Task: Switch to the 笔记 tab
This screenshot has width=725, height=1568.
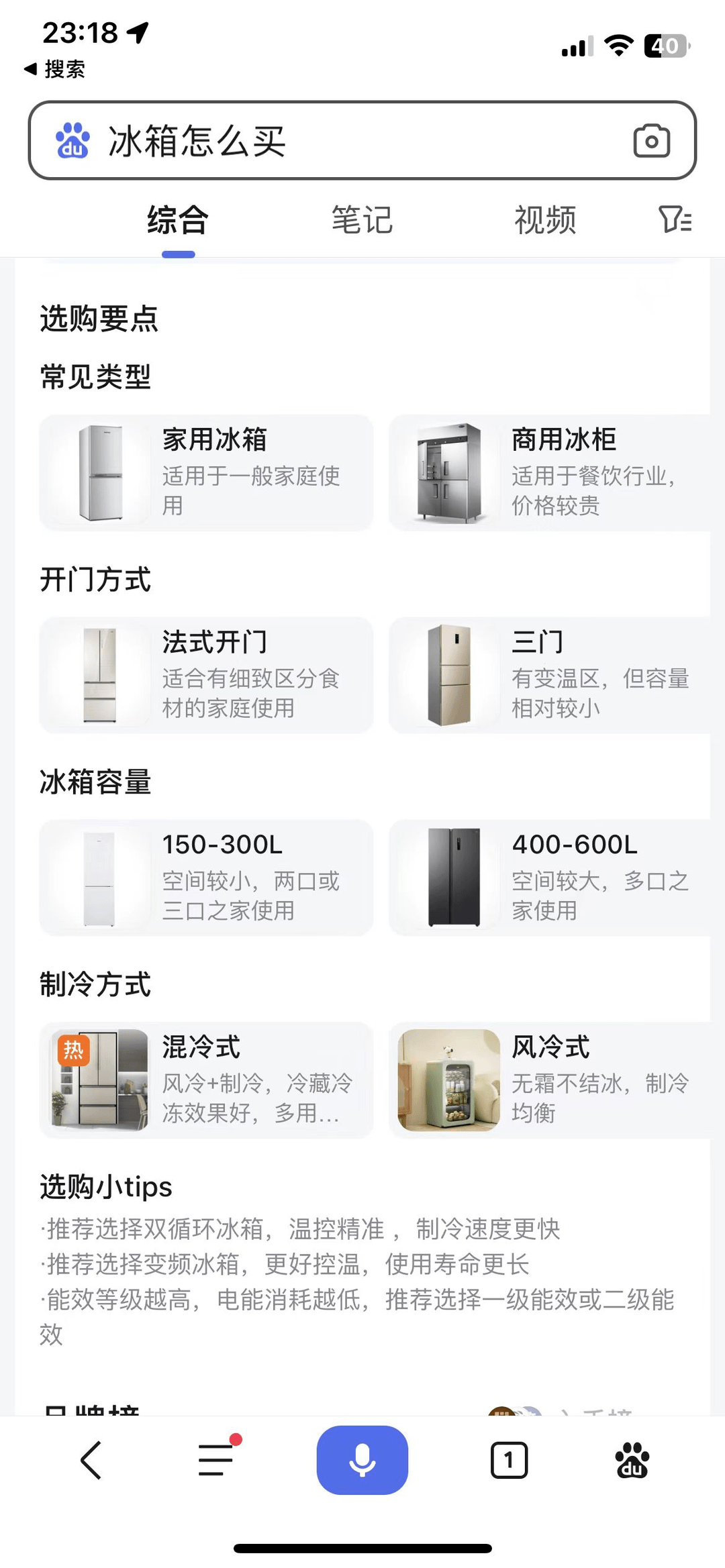Action: pyautogui.click(x=362, y=220)
